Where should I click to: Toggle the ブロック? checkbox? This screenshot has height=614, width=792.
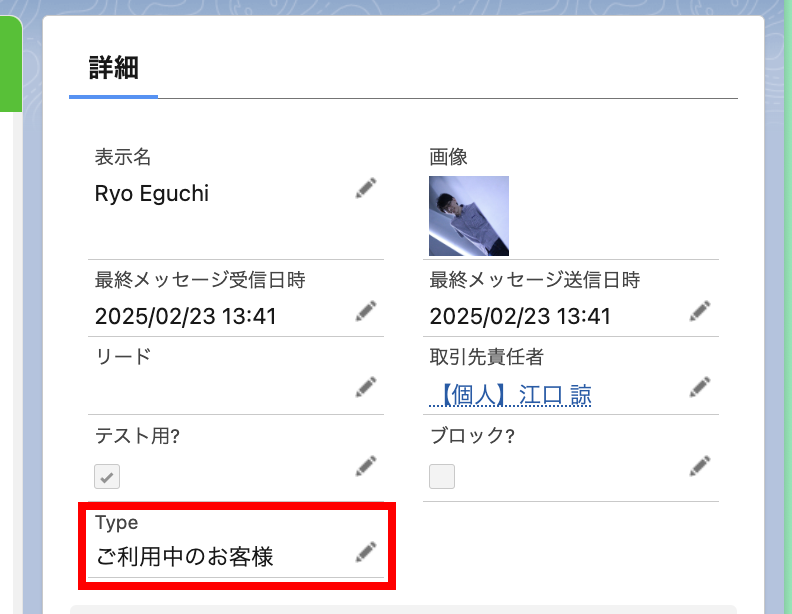[442, 476]
